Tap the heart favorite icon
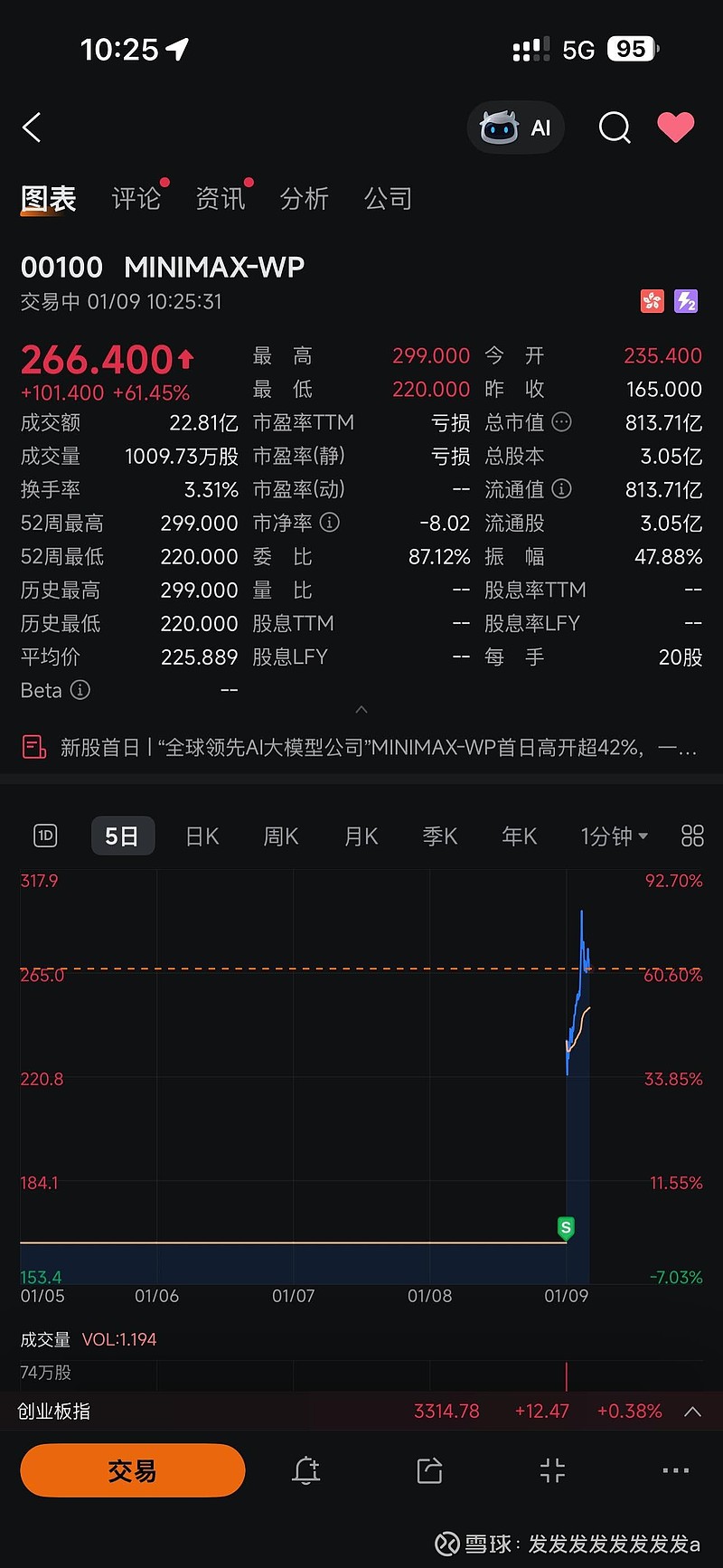723x1568 pixels. pos(676,128)
